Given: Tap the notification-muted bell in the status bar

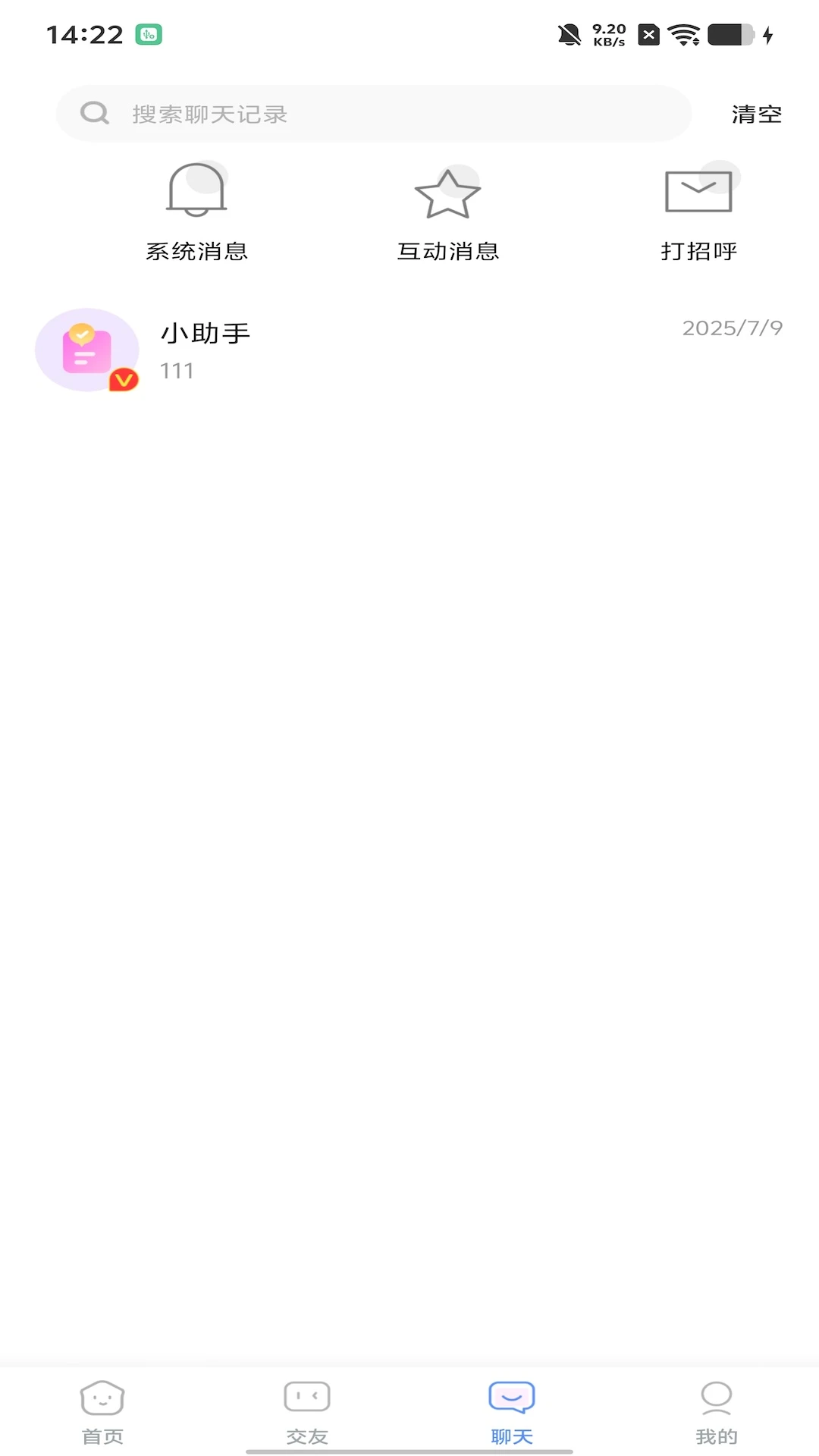Looking at the screenshot, I should point(567,33).
